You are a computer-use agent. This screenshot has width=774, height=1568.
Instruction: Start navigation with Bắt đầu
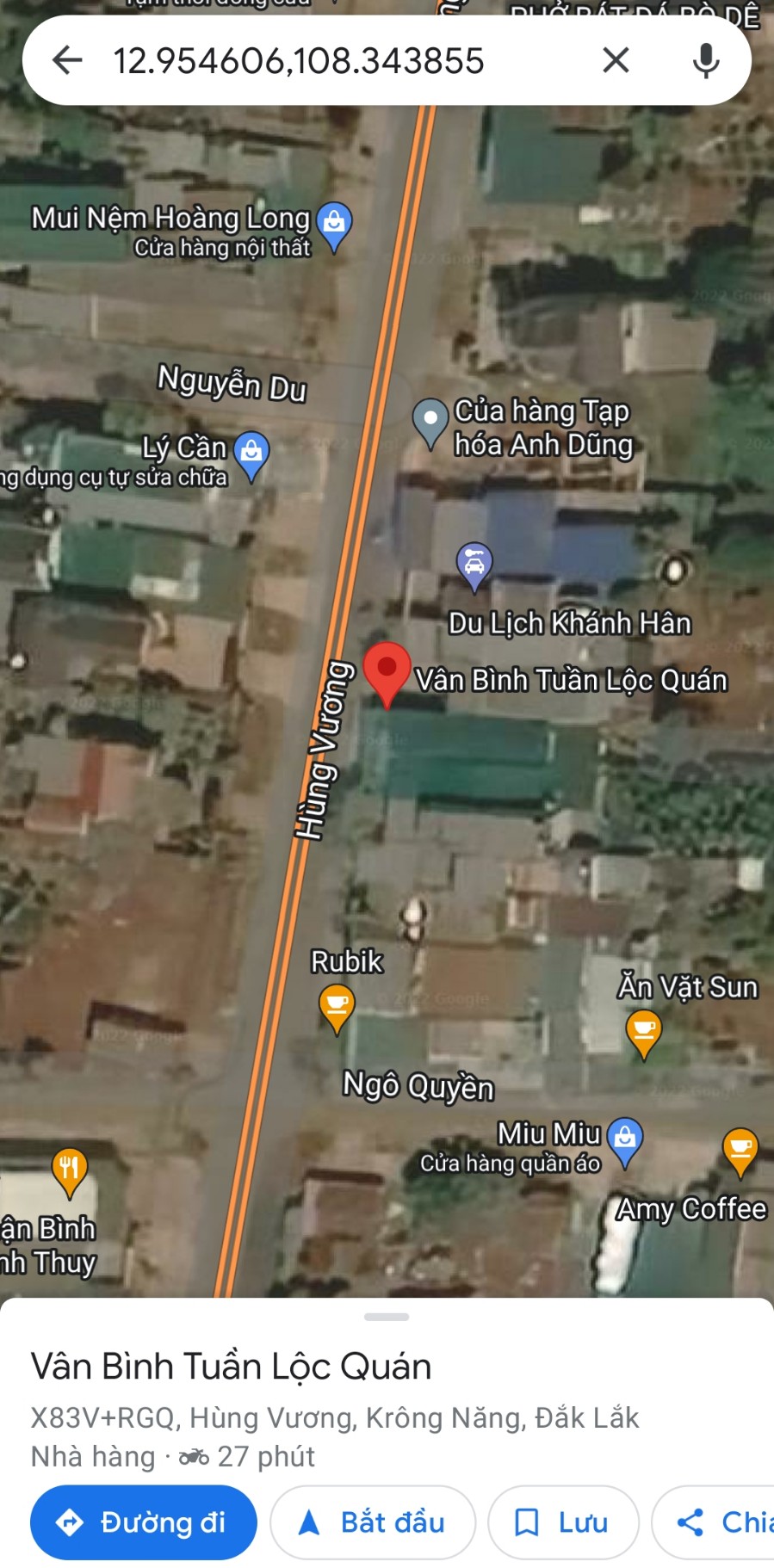click(x=372, y=1522)
